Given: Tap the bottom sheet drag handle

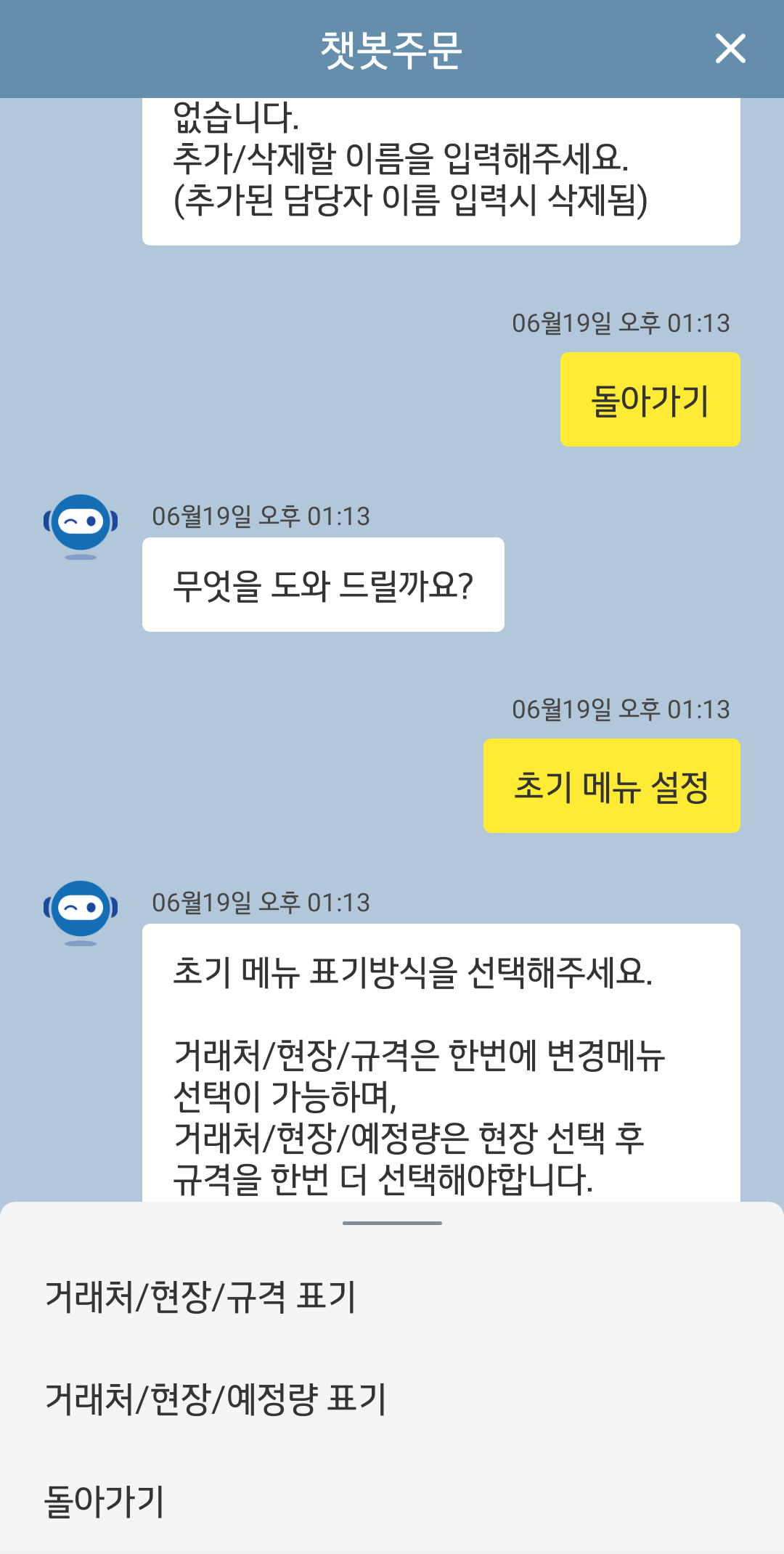Looking at the screenshot, I should (392, 1223).
